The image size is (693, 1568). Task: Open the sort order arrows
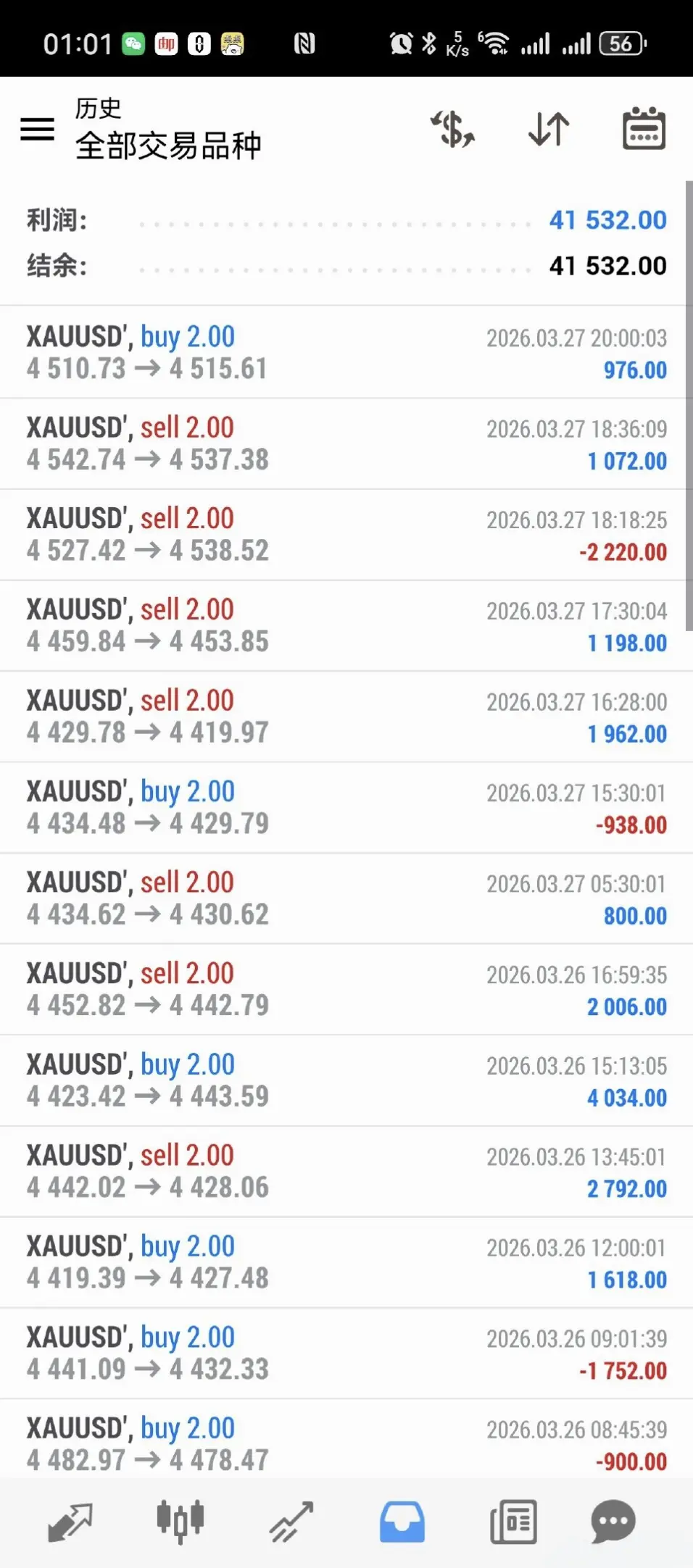click(x=549, y=130)
